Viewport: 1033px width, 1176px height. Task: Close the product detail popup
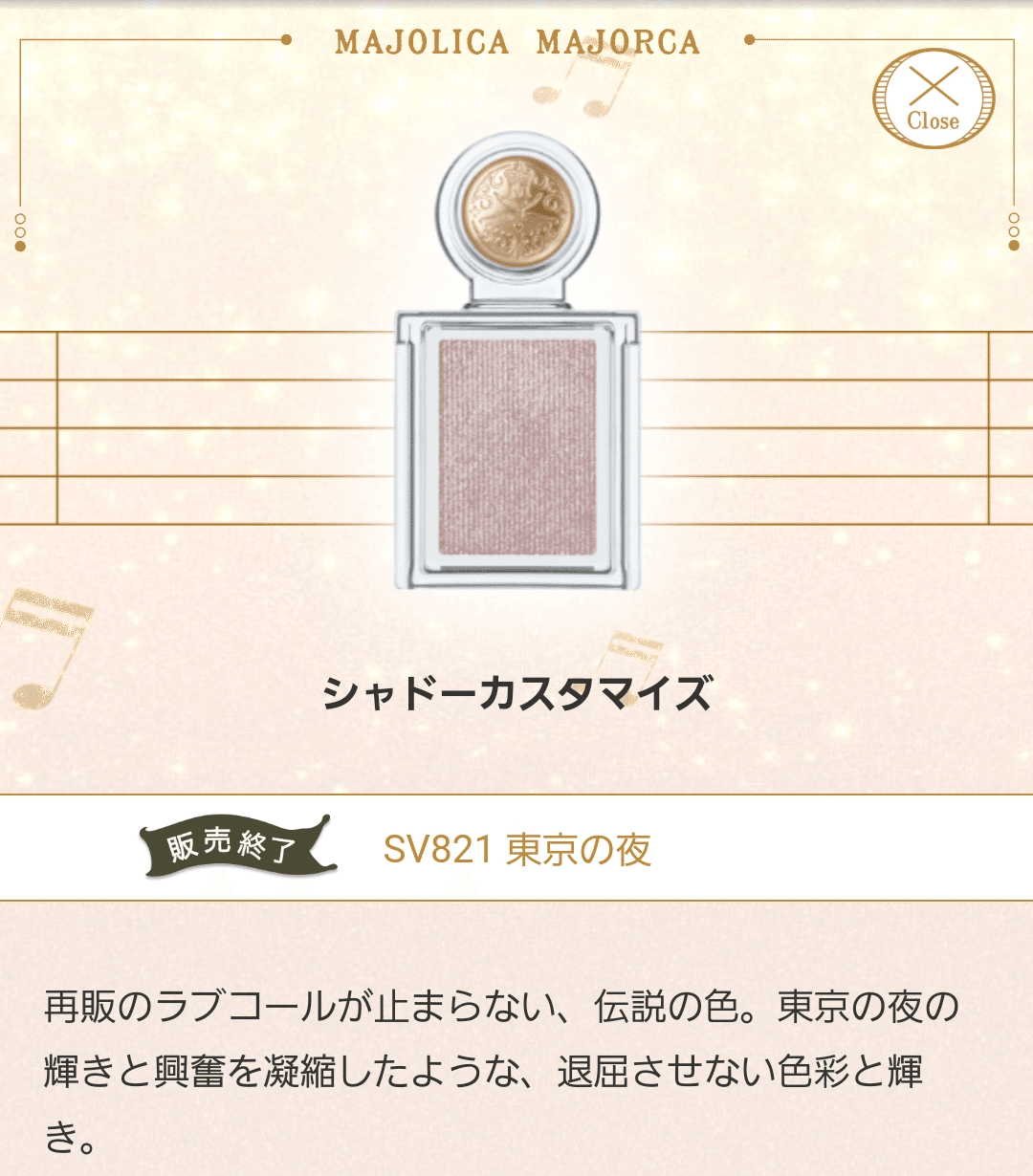(x=933, y=98)
